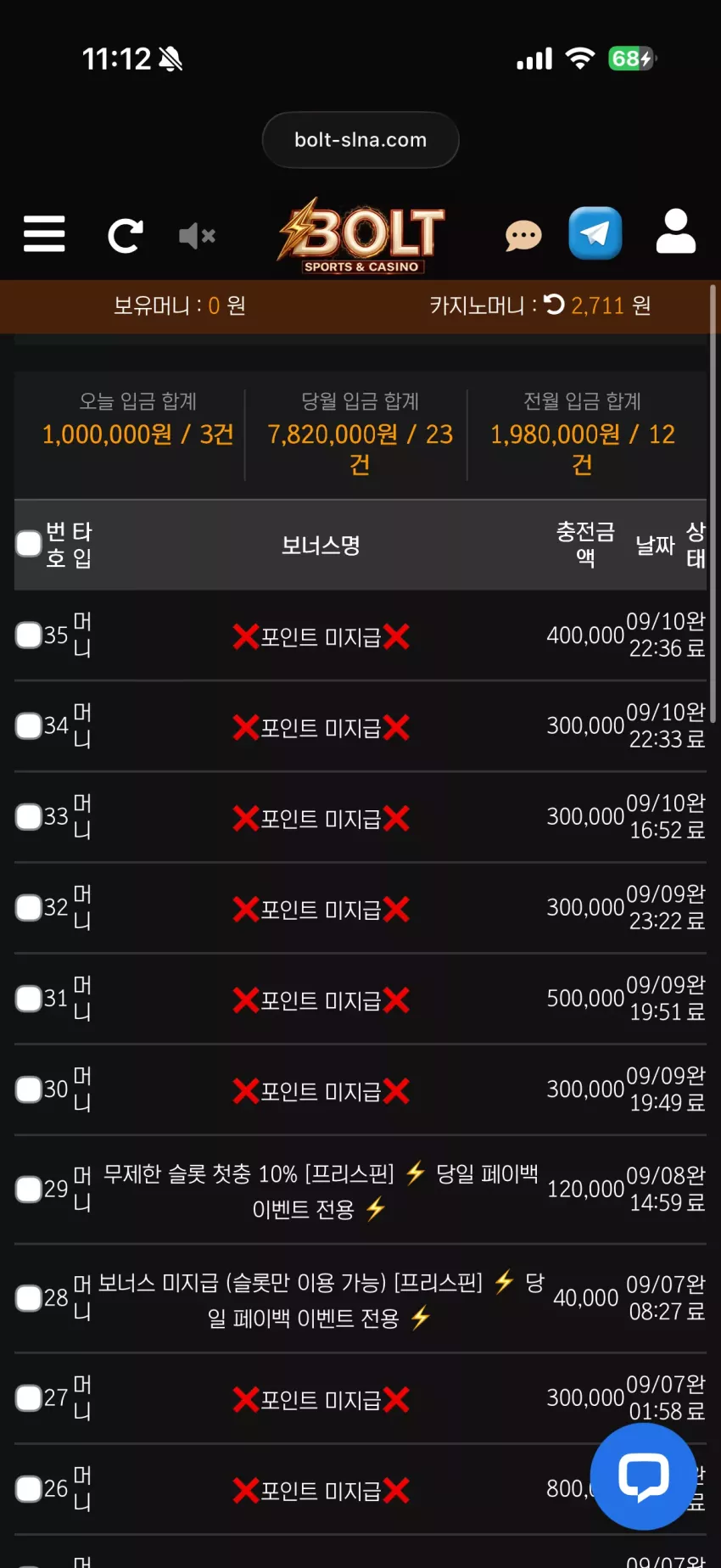The height and width of the screenshot is (1568, 721).
Task: Refresh the casino money balance
Action: (x=554, y=304)
